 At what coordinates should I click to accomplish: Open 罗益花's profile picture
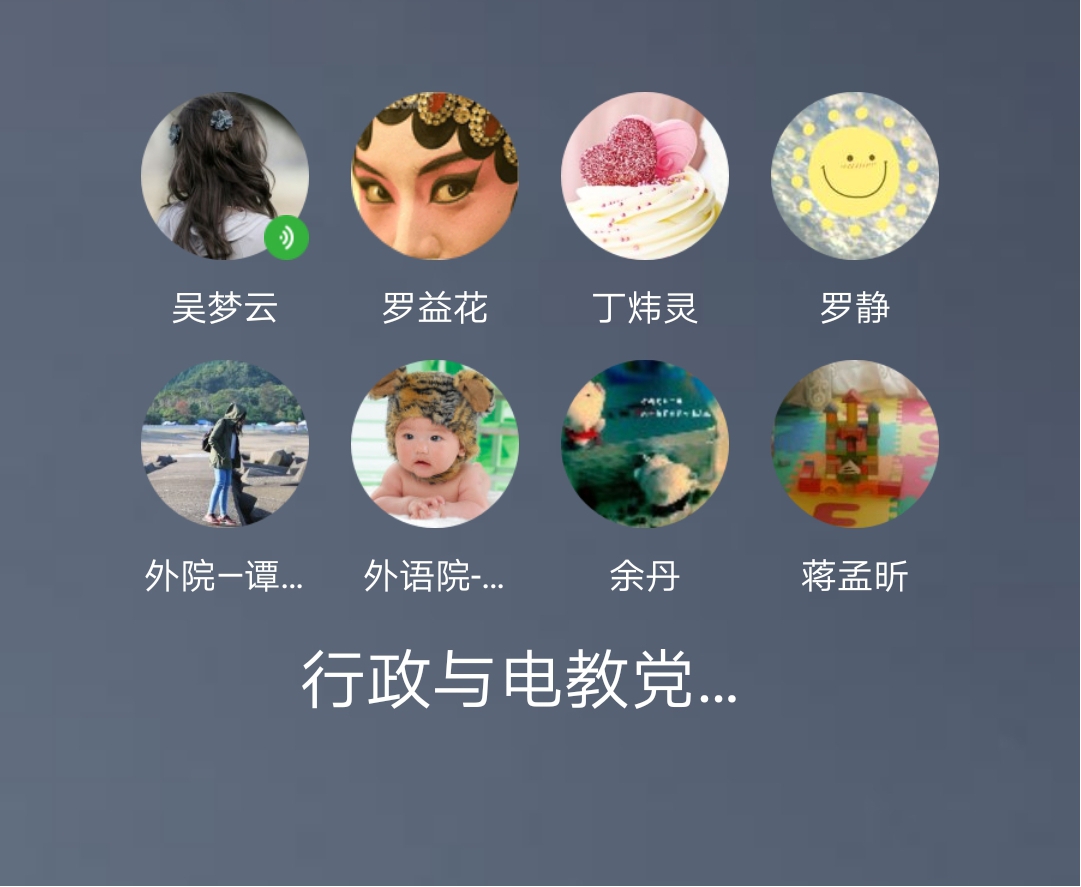(435, 176)
